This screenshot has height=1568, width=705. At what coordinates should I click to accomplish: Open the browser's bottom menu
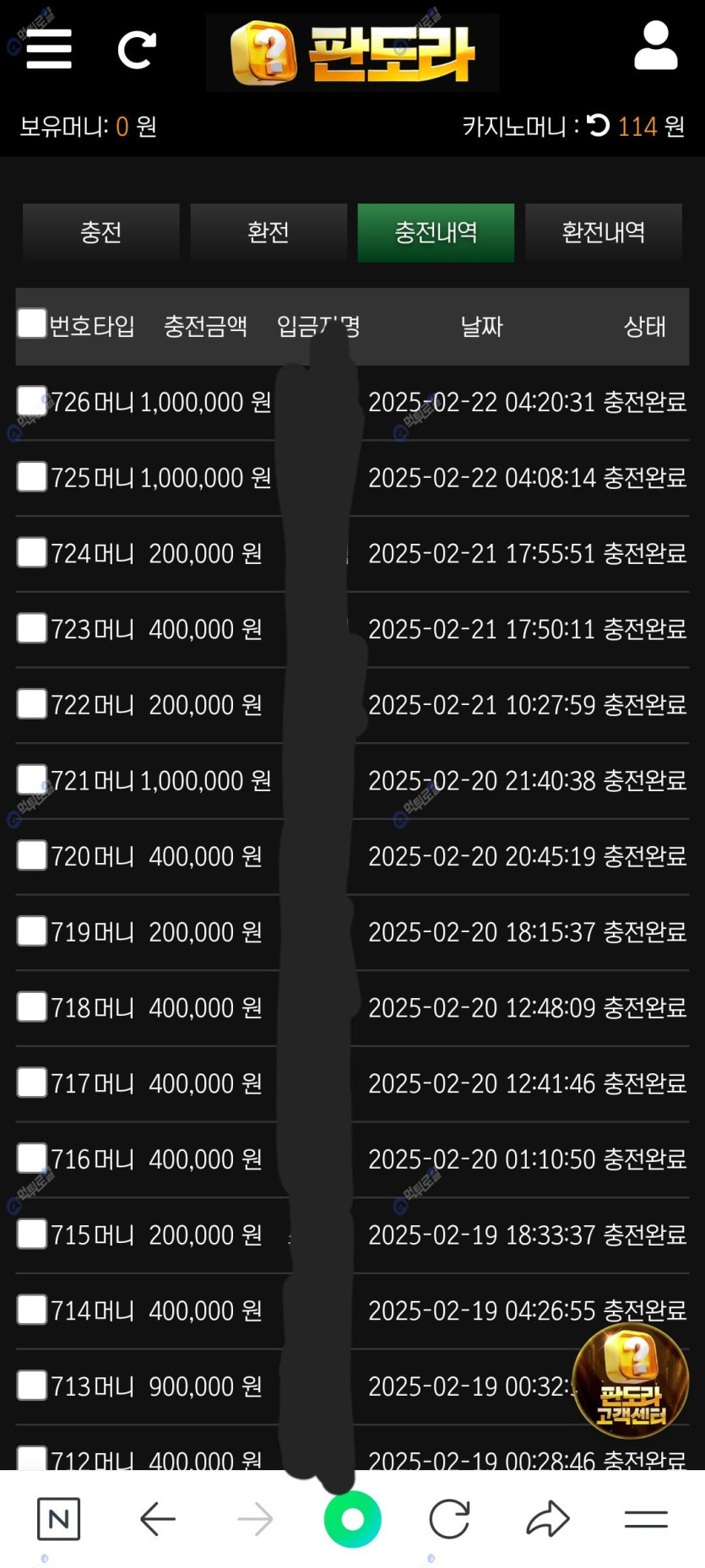646,1520
